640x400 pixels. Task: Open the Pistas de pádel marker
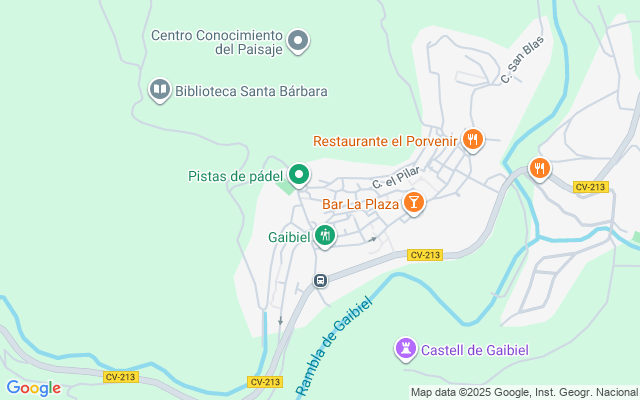tap(298, 176)
